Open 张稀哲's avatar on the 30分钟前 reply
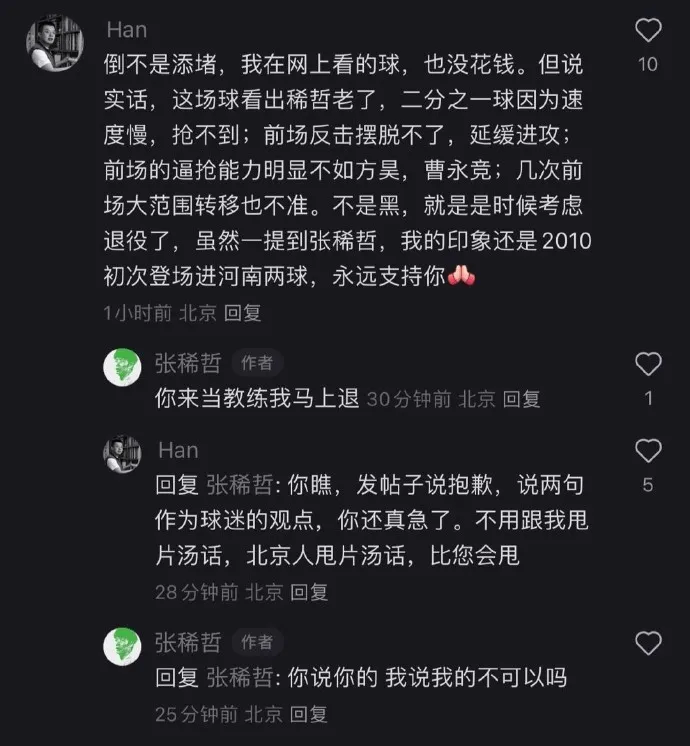Screen dimensions: 690x746 point(122,367)
